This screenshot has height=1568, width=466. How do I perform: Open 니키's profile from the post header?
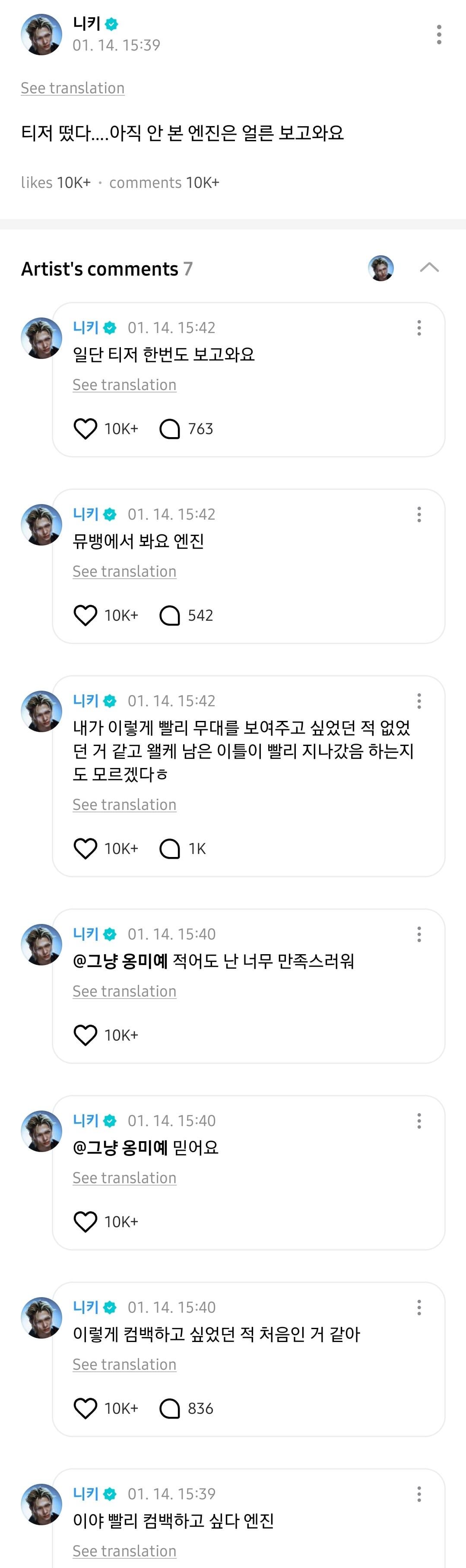[x=41, y=35]
